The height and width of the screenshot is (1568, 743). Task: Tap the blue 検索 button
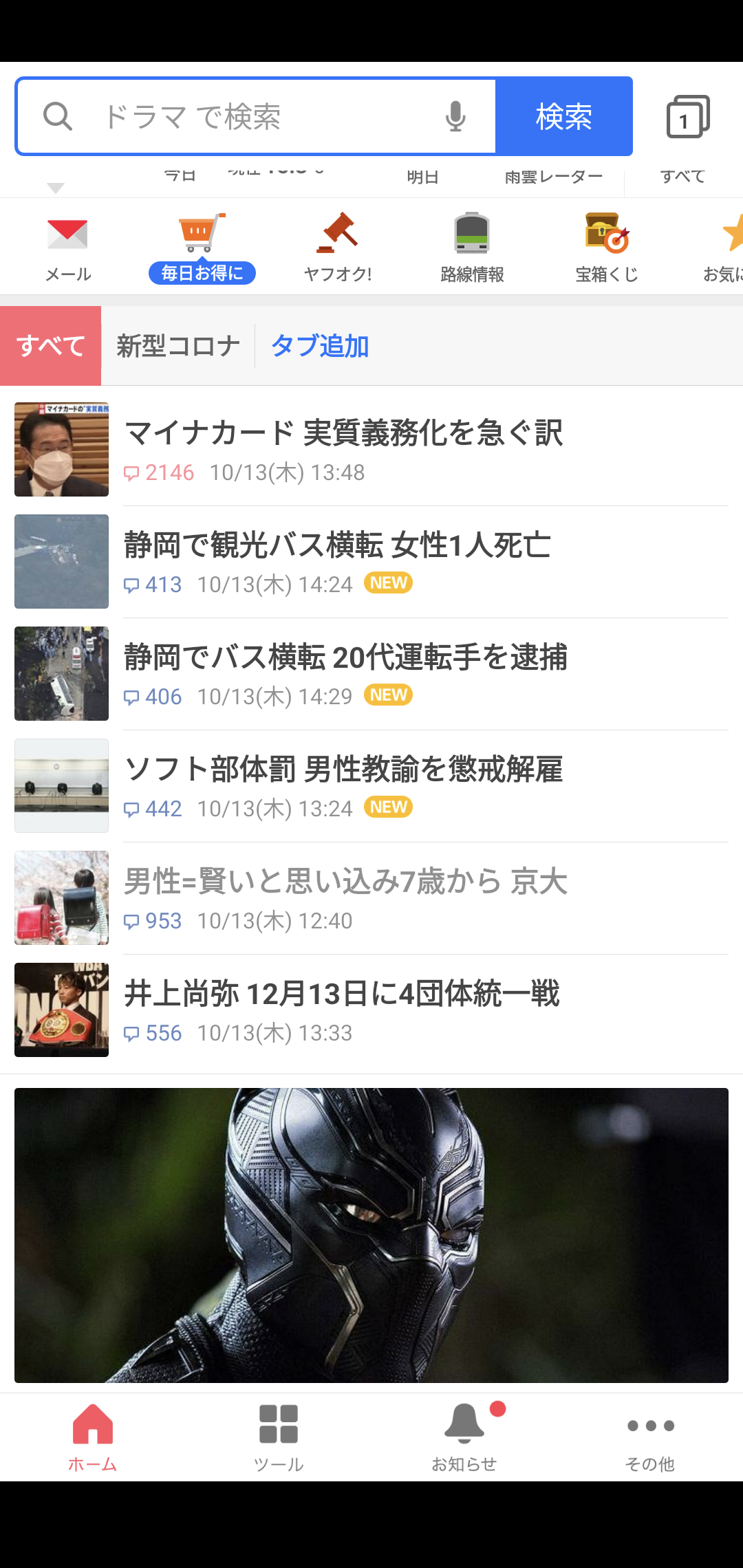pyautogui.click(x=563, y=116)
